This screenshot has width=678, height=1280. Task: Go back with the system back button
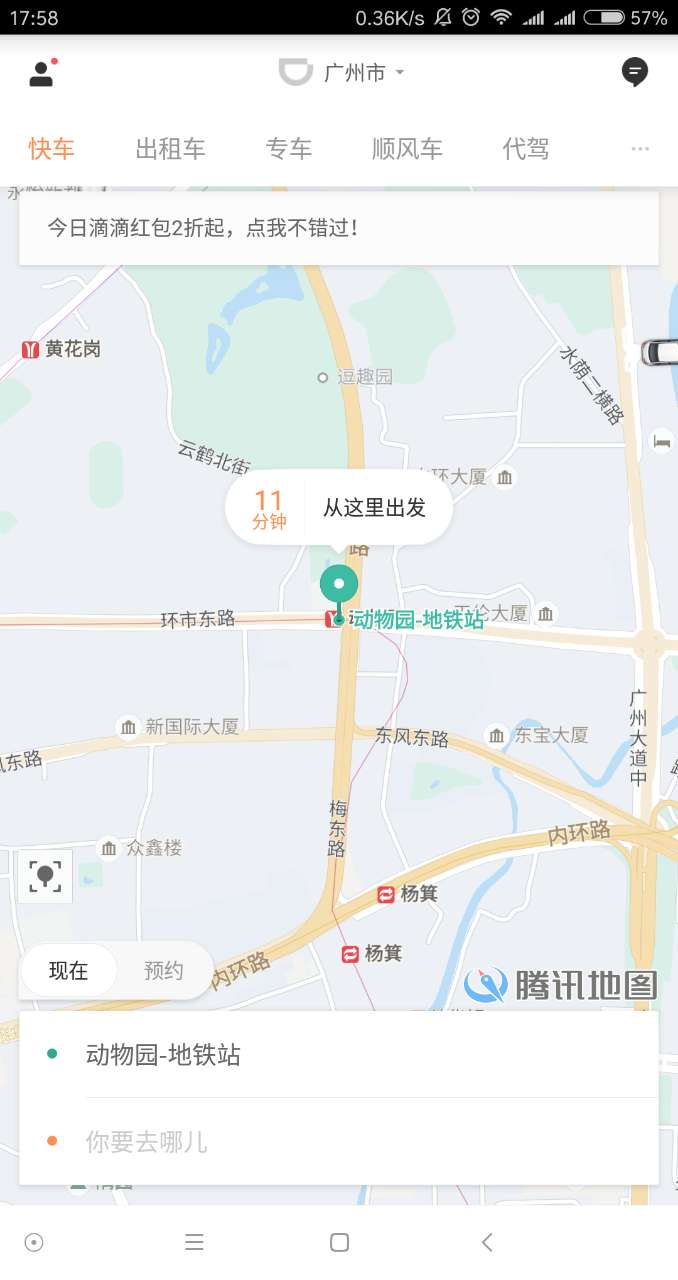(x=487, y=1242)
